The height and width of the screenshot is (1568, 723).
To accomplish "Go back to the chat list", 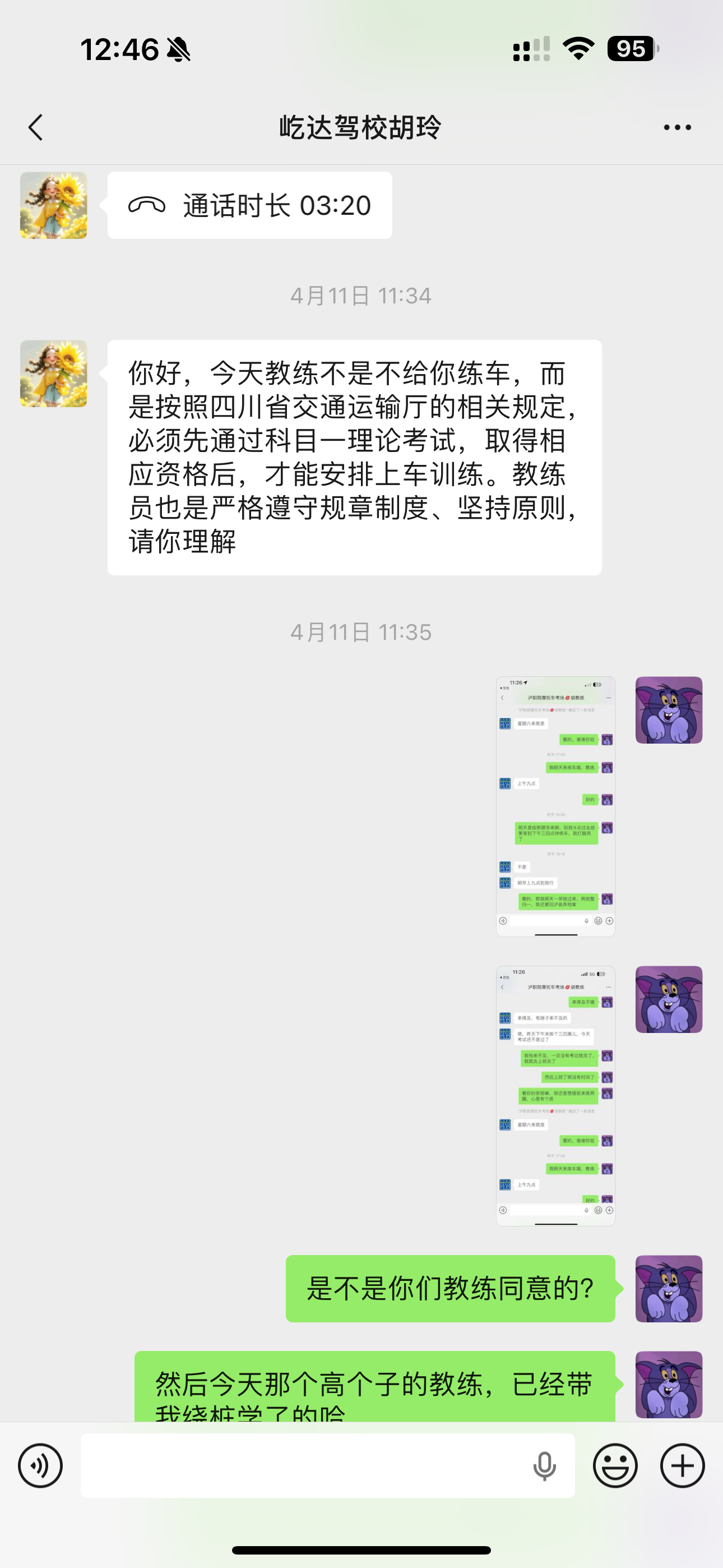I will tap(36, 128).
